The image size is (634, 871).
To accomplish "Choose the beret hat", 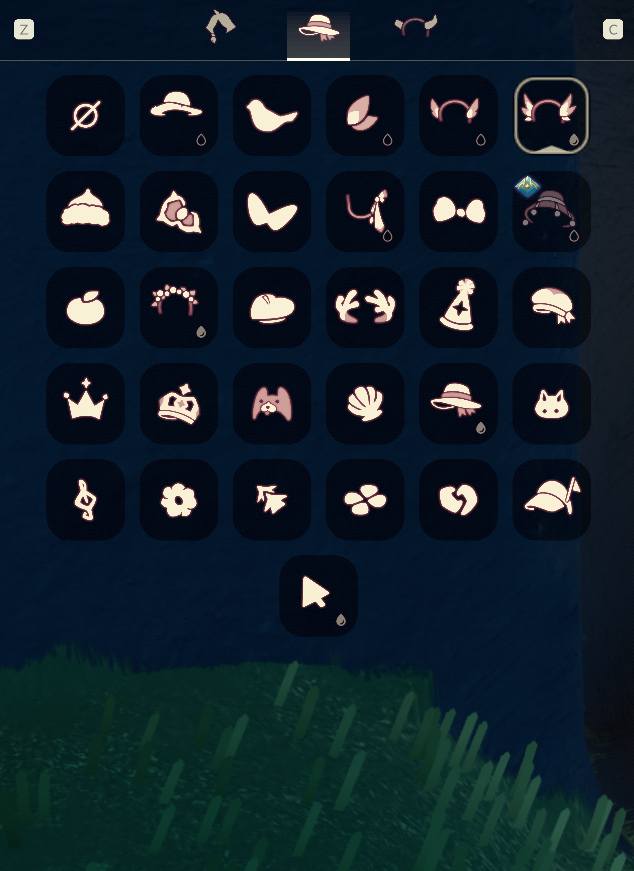I will tap(272, 308).
